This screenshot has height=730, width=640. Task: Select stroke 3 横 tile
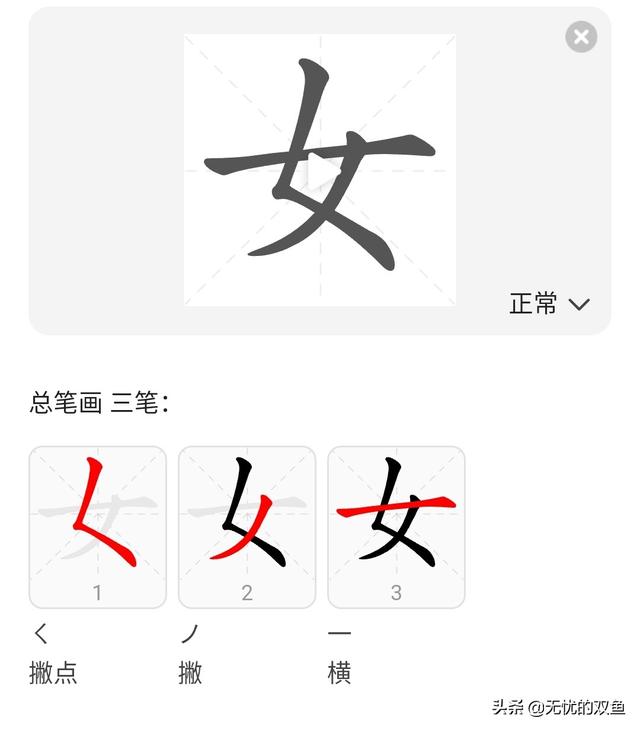click(396, 527)
